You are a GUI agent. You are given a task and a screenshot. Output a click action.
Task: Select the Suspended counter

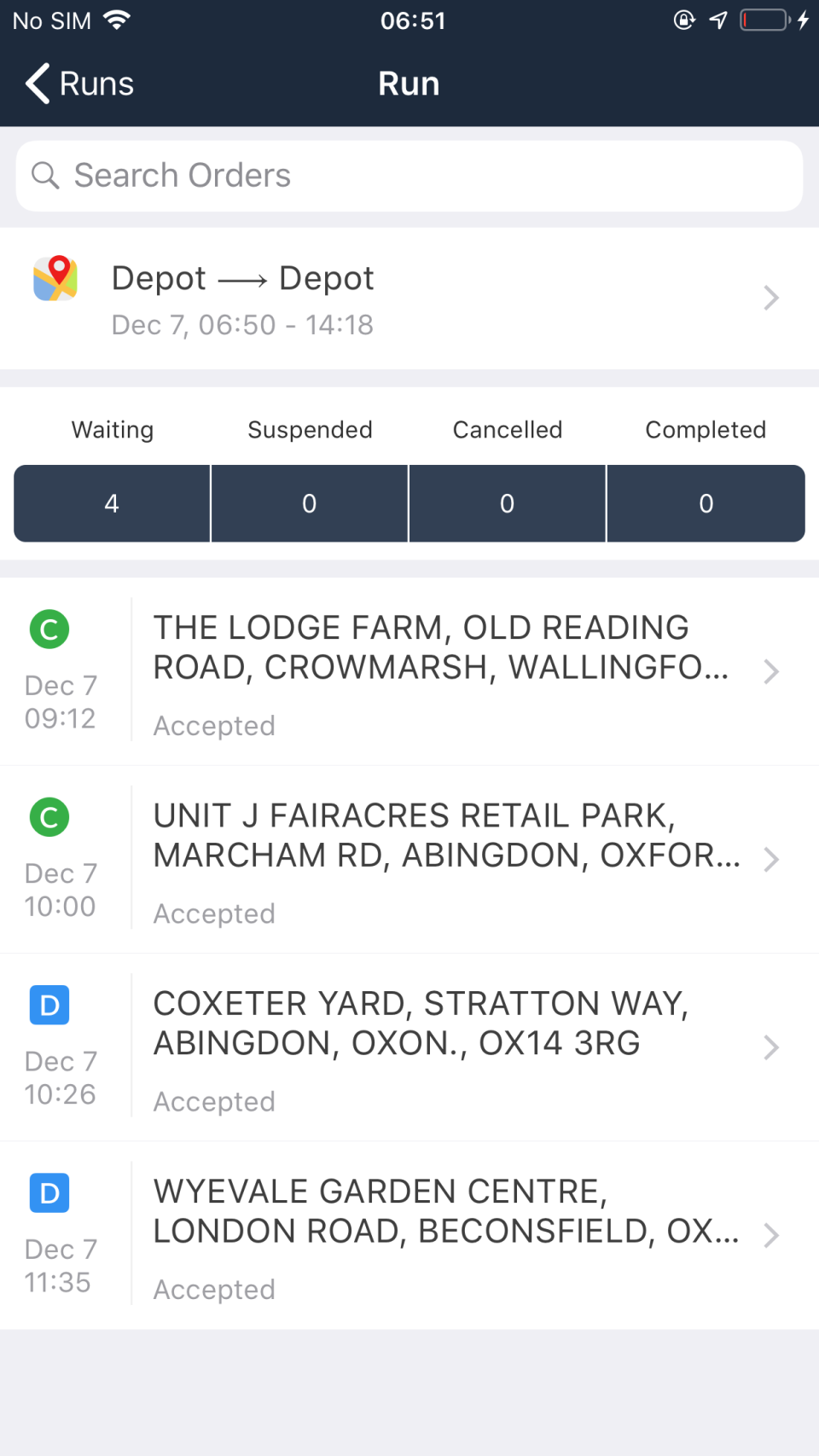(x=309, y=503)
